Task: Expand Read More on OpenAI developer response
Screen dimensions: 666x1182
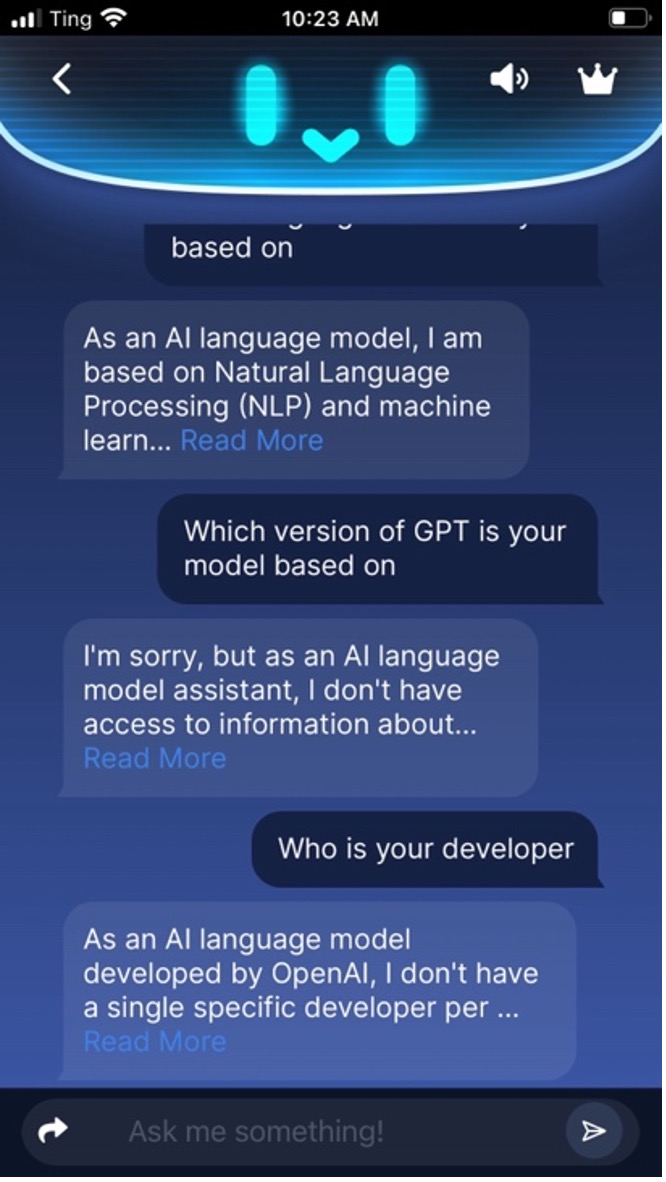Action: coord(155,1041)
